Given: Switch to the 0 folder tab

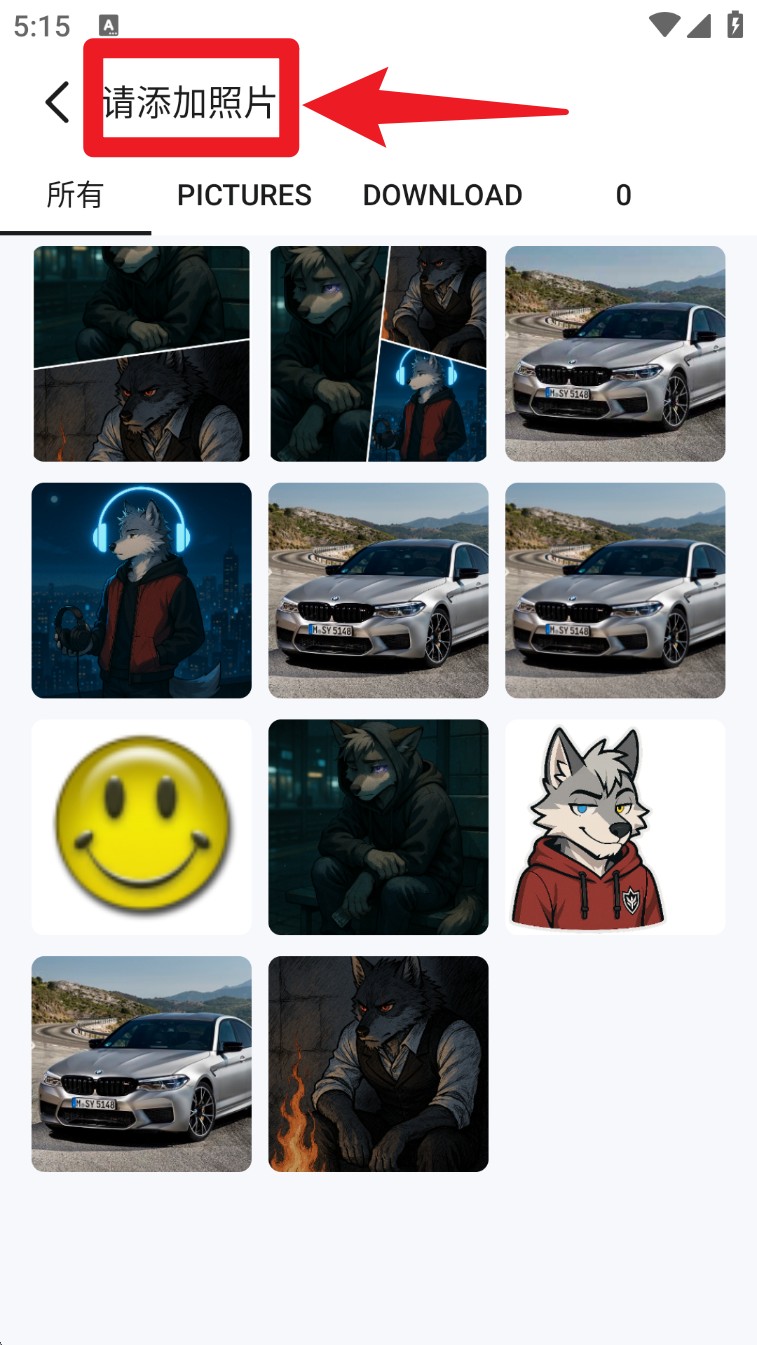Looking at the screenshot, I should pyautogui.click(x=623, y=195).
